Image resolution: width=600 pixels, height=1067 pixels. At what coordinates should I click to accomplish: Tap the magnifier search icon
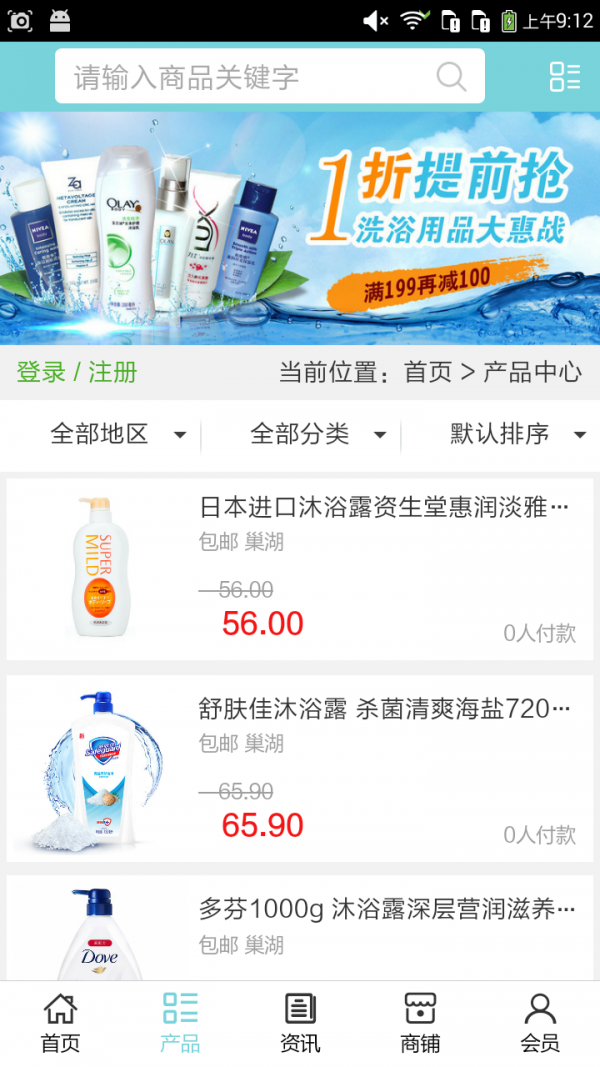451,77
